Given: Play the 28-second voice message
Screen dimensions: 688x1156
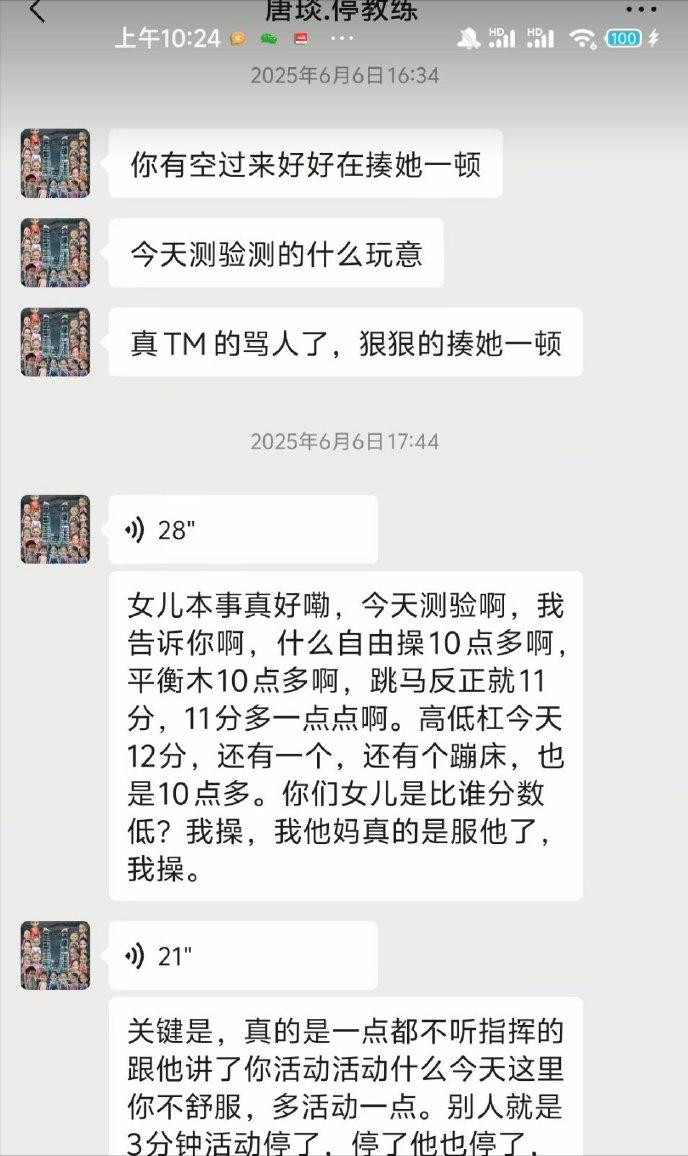Looking at the screenshot, I should [x=243, y=530].
